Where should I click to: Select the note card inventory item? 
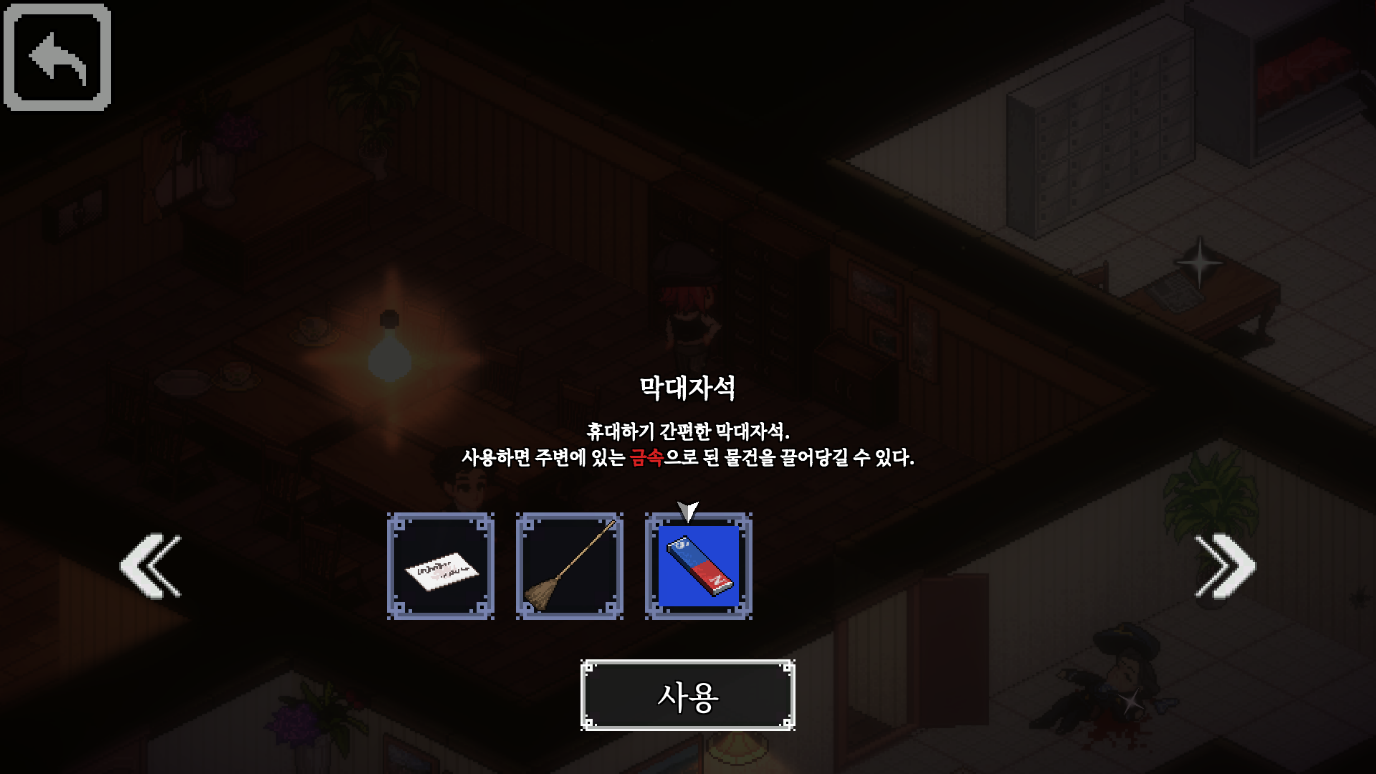click(x=441, y=567)
